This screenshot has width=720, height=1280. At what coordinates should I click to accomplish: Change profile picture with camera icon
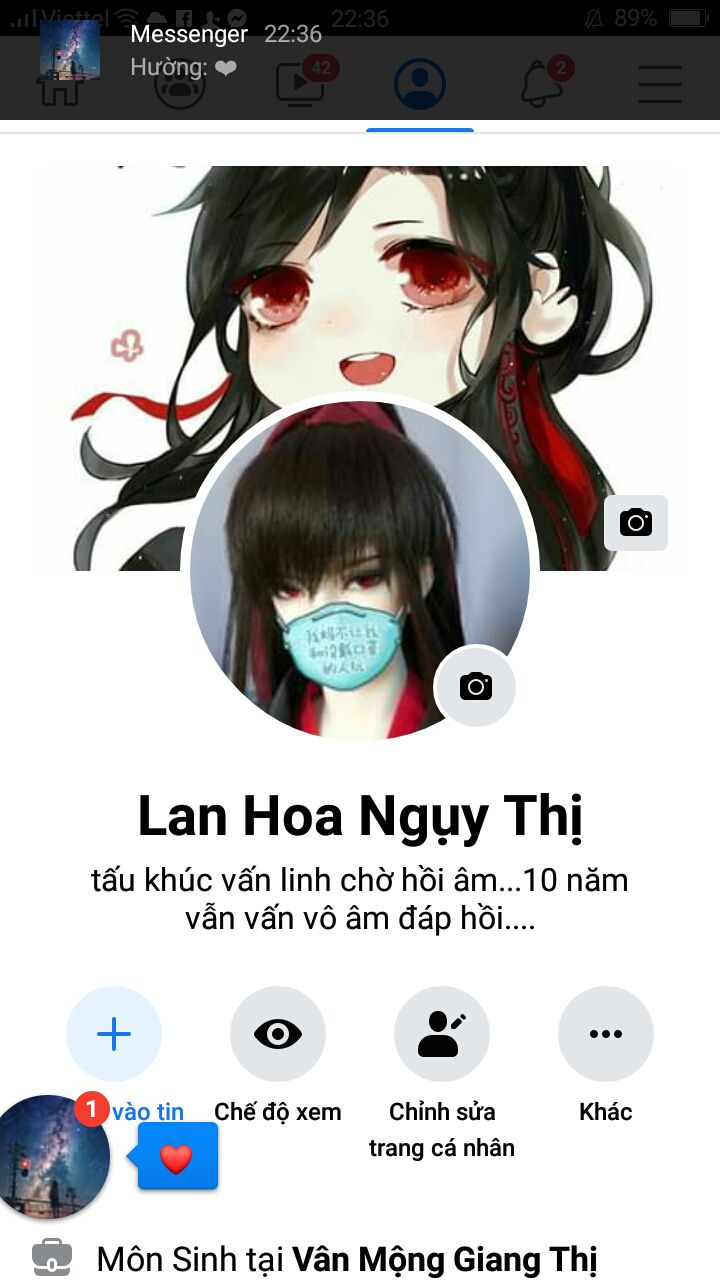pos(475,686)
